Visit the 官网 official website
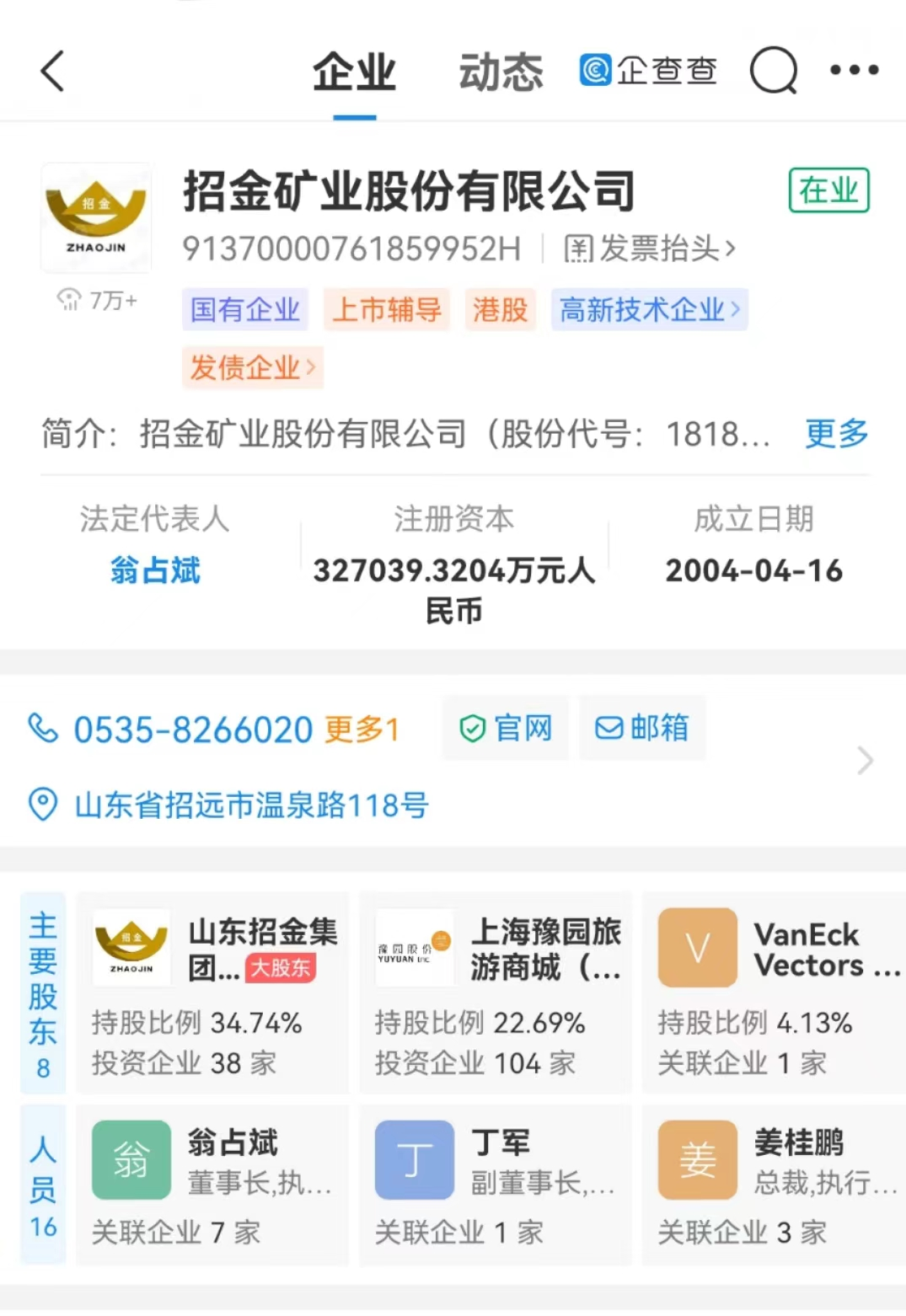This screenshot has width=906, height=1316. pos(507,728)
